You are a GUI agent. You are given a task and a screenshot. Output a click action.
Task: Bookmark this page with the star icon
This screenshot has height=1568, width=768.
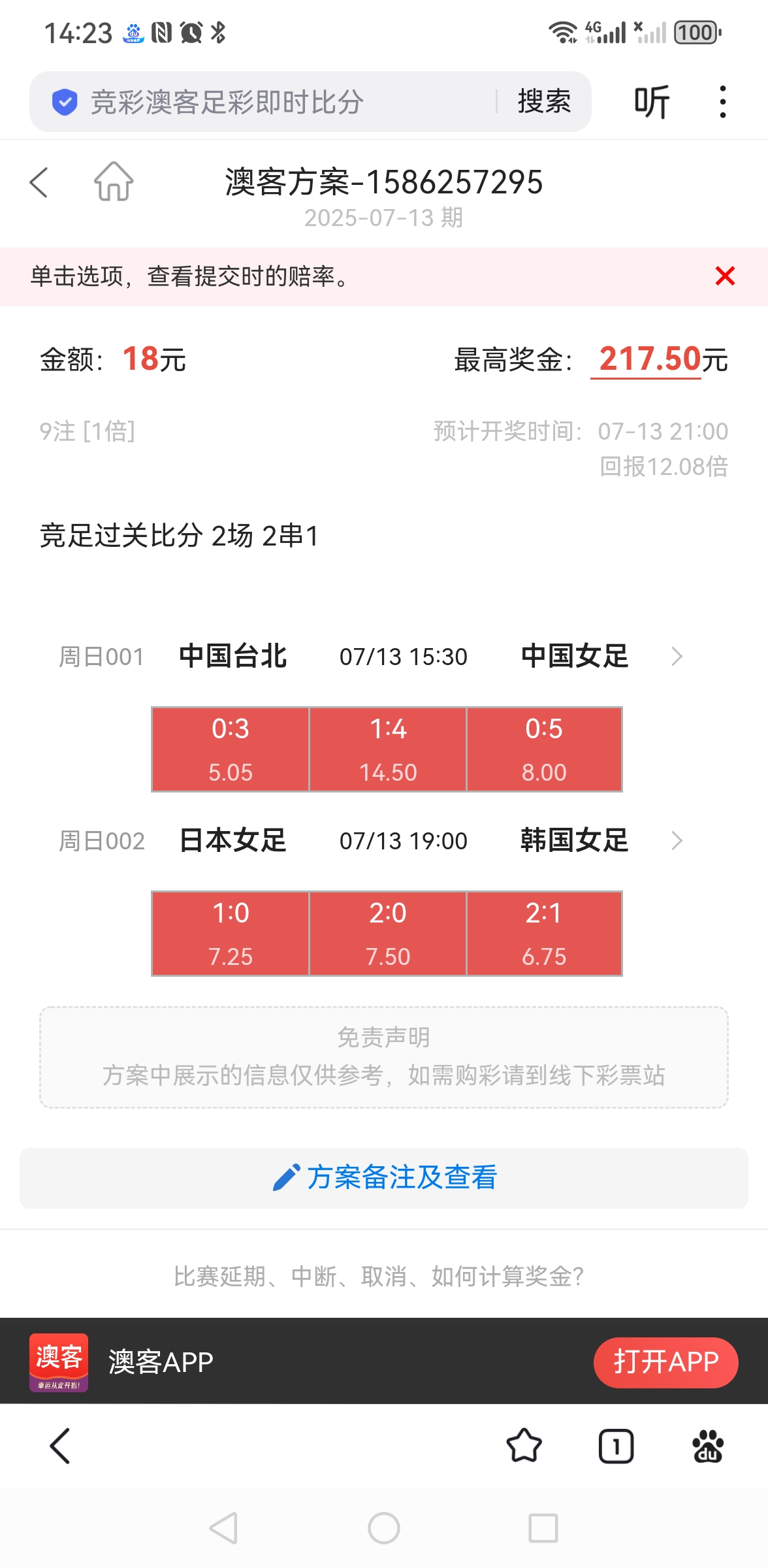coord(524,1446)
